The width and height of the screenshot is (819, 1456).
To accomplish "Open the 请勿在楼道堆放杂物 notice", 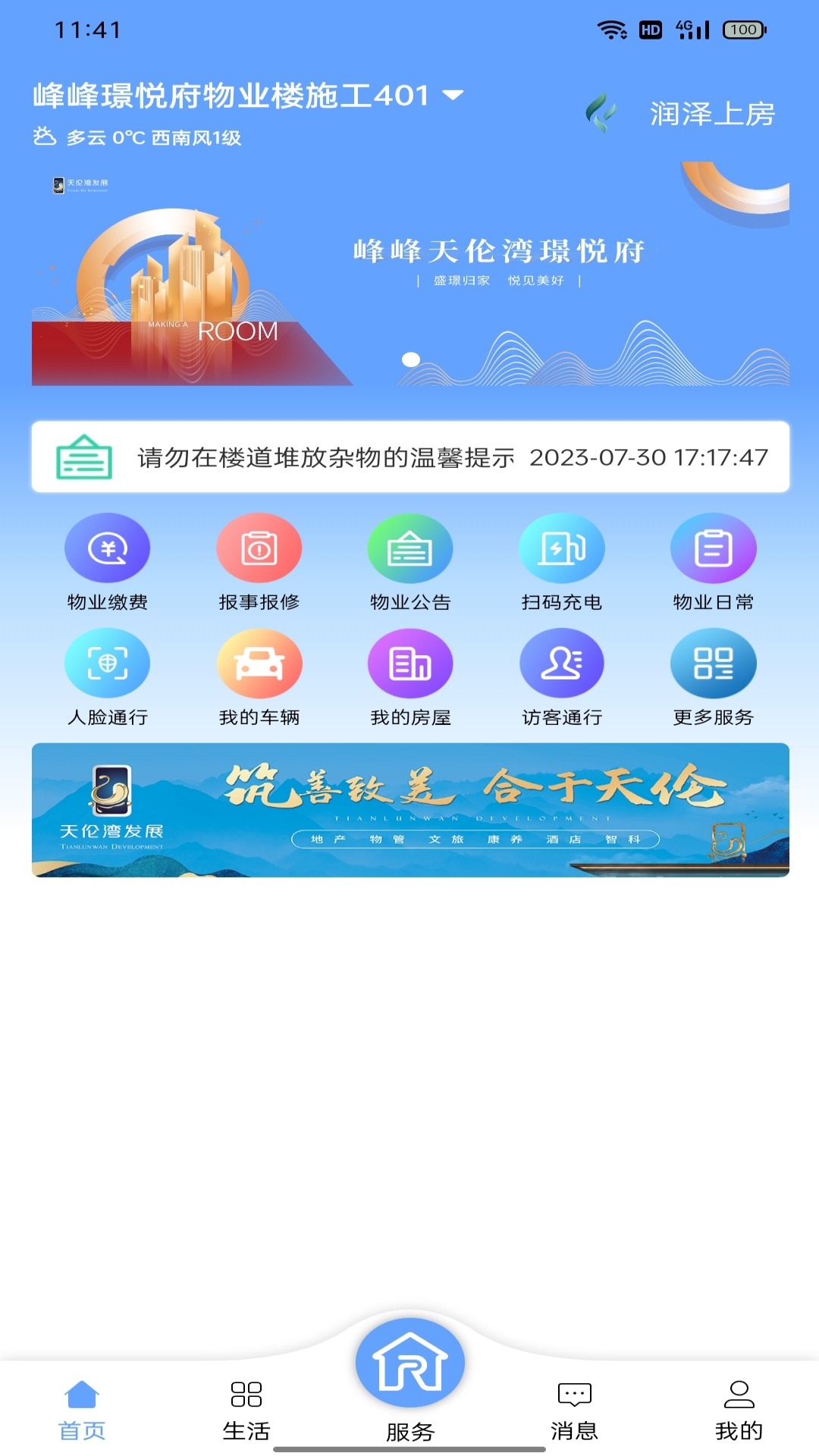I will 409,457.
